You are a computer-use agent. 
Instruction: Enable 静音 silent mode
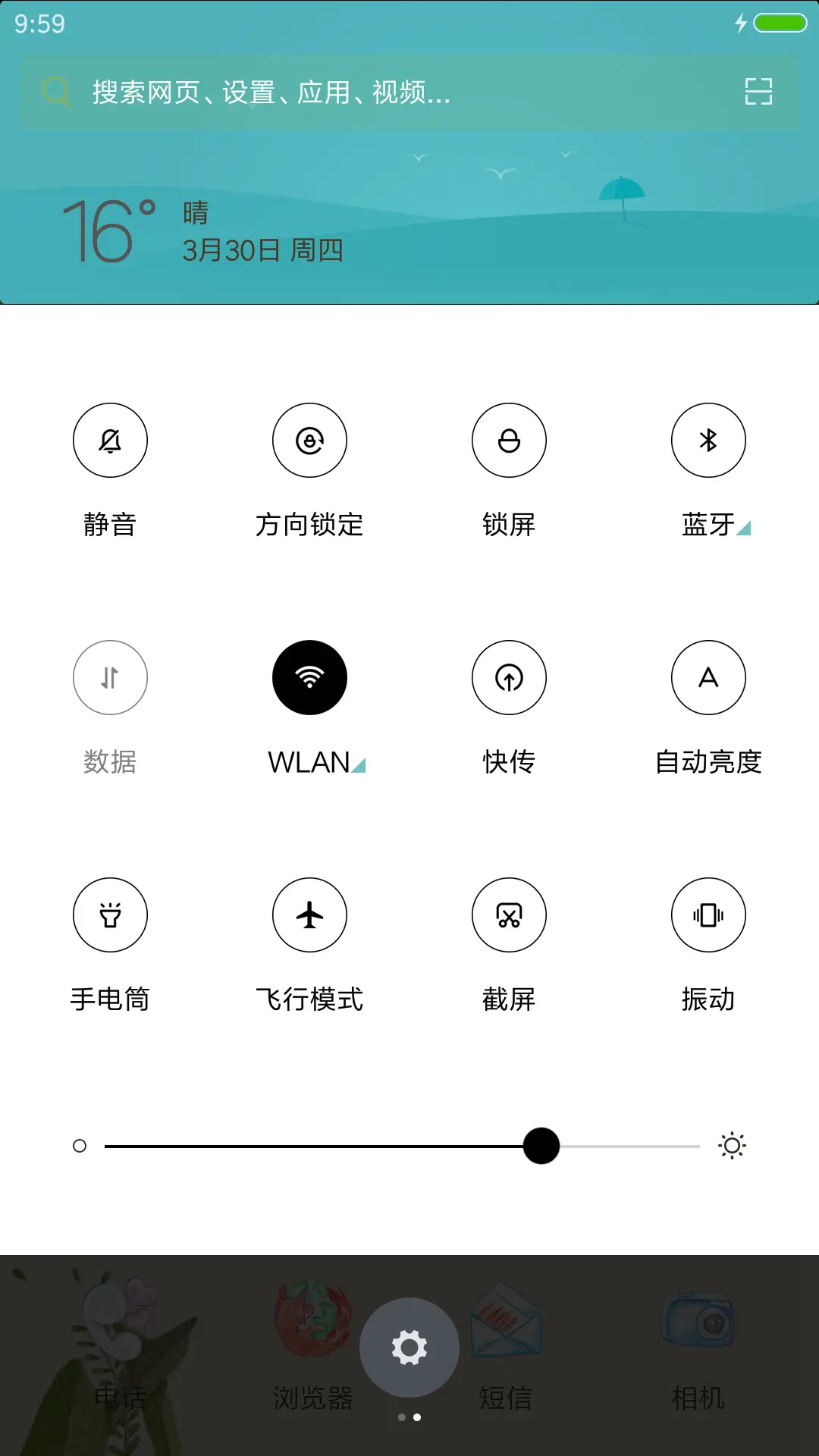(109, 440)
